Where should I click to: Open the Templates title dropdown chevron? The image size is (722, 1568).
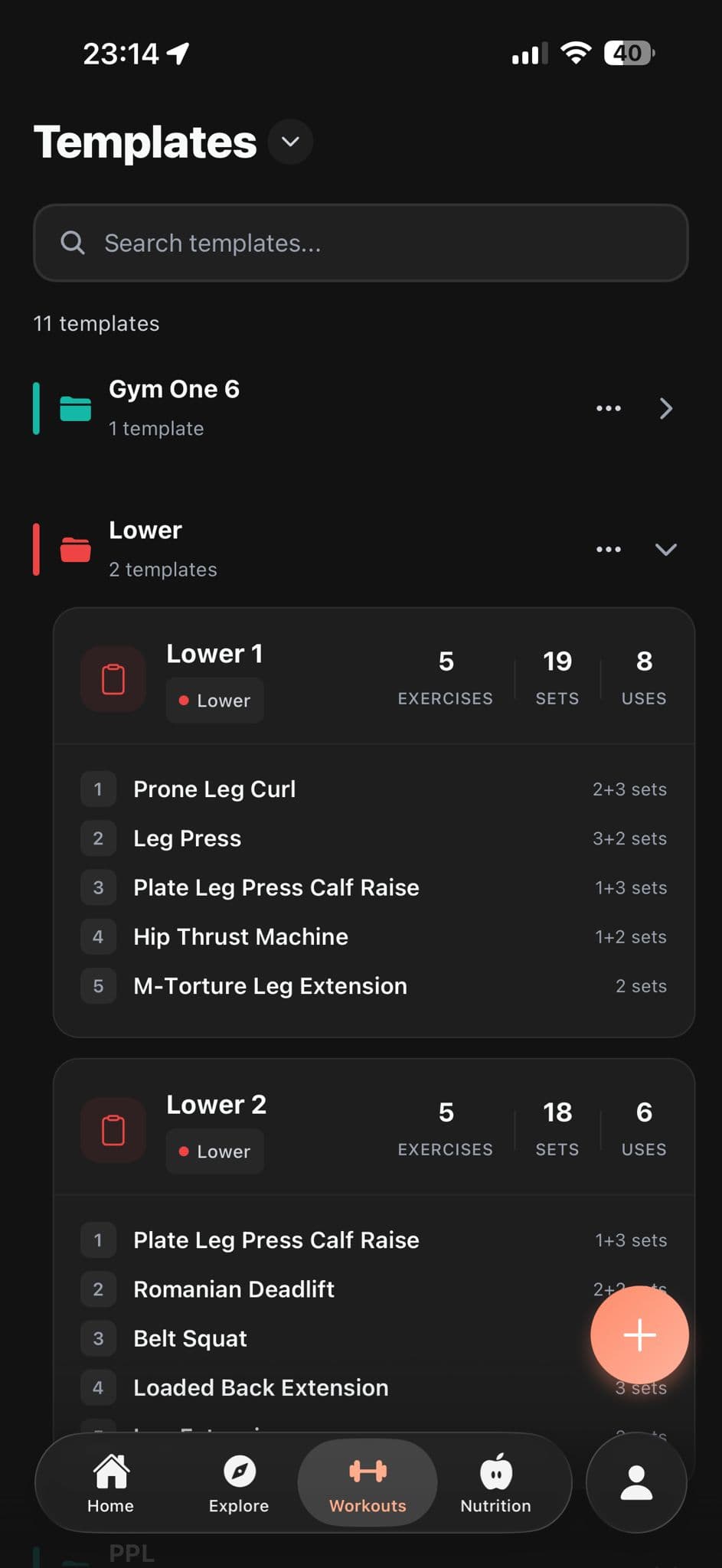[289, 142]
